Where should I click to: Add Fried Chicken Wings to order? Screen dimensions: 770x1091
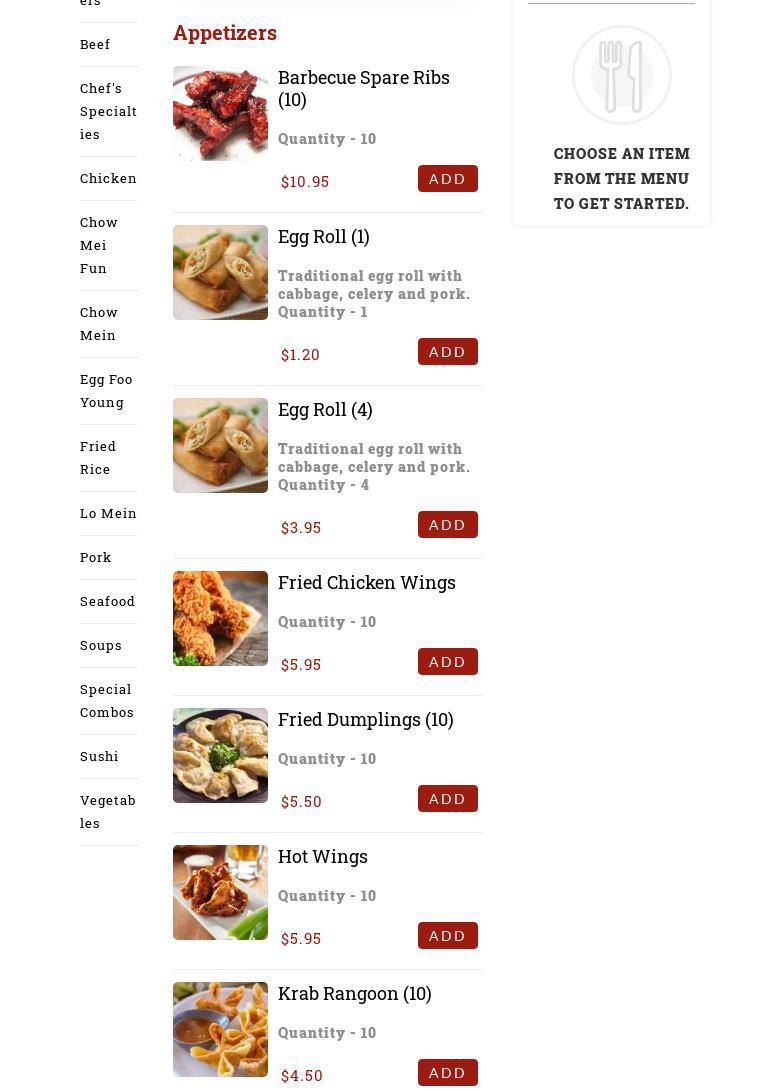point(447,662)
